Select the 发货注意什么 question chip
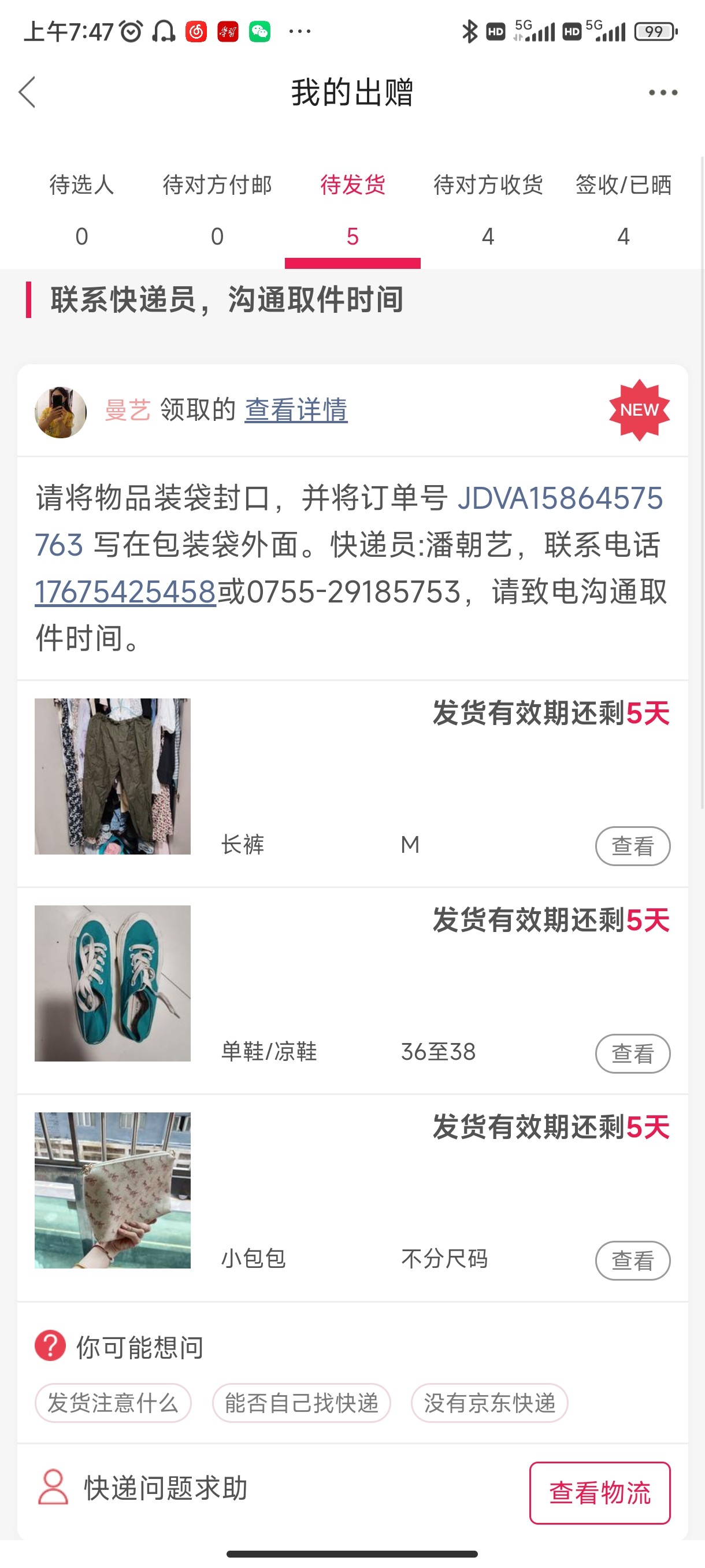Image resolution: width=705 pixels, height=1568 pixels. pos(113,1403)
